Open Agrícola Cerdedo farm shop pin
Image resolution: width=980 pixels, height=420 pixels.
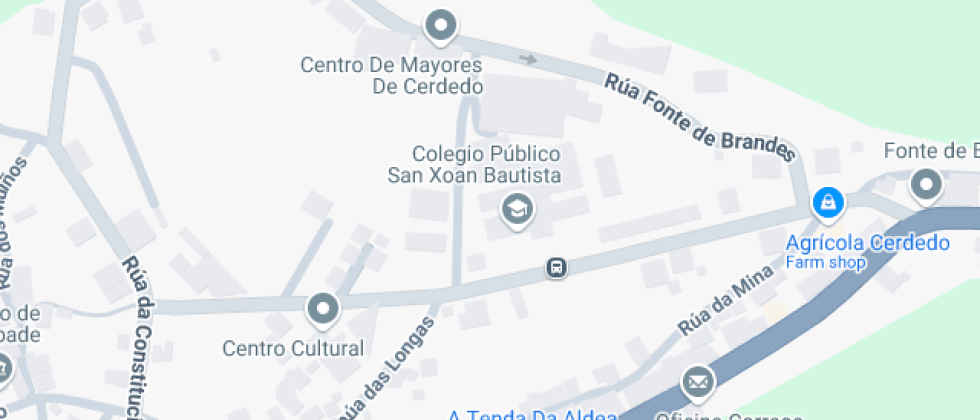tap(828, 205)
